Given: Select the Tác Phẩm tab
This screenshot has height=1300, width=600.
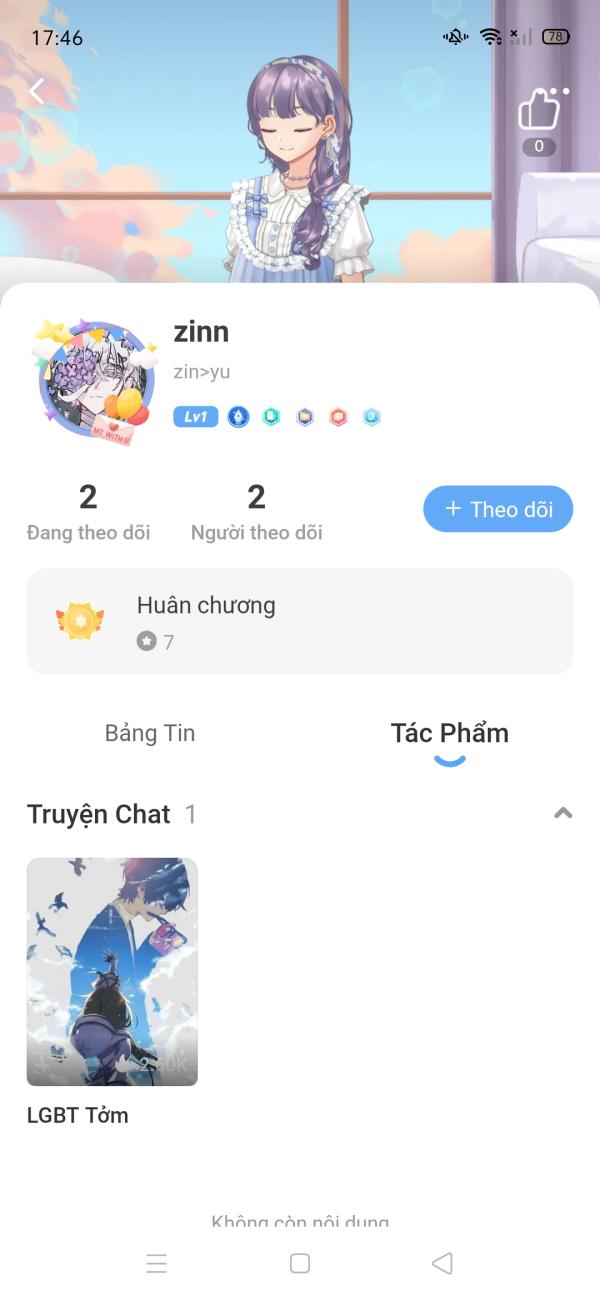Looking at the screenshot, I should pyautogui.click(x=449, y=733).
